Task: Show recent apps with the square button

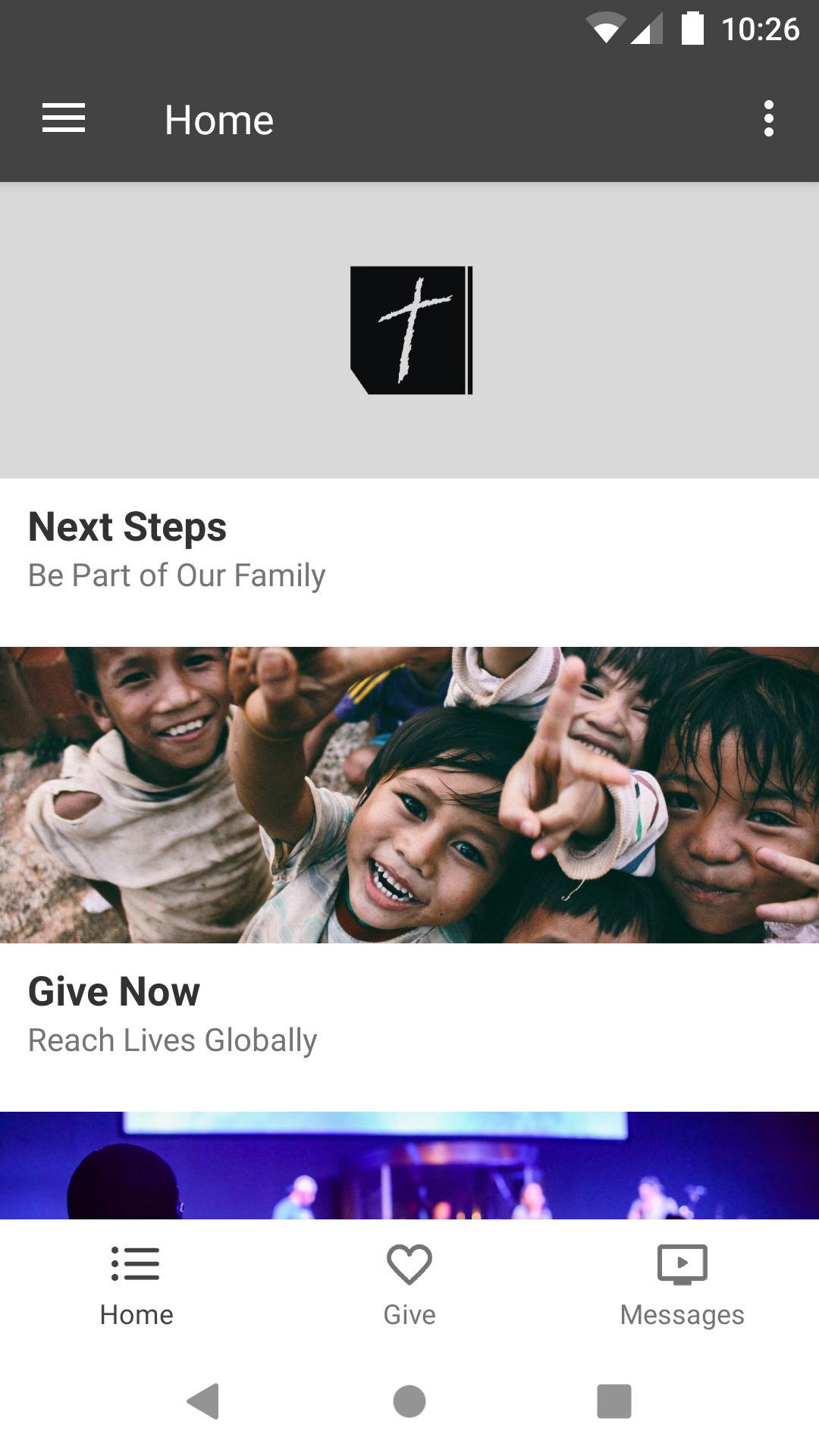Action: pos(614,1401)
